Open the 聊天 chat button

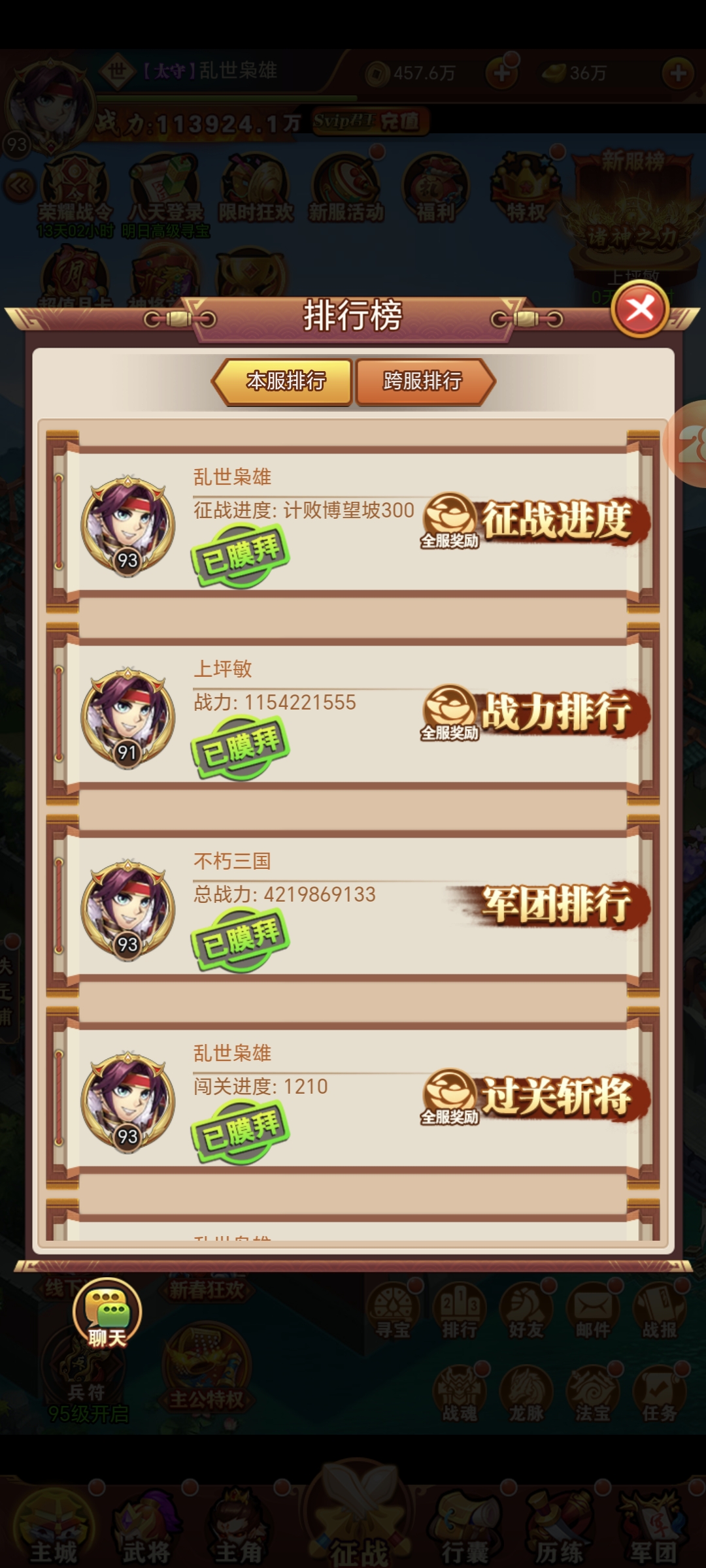107,1313
